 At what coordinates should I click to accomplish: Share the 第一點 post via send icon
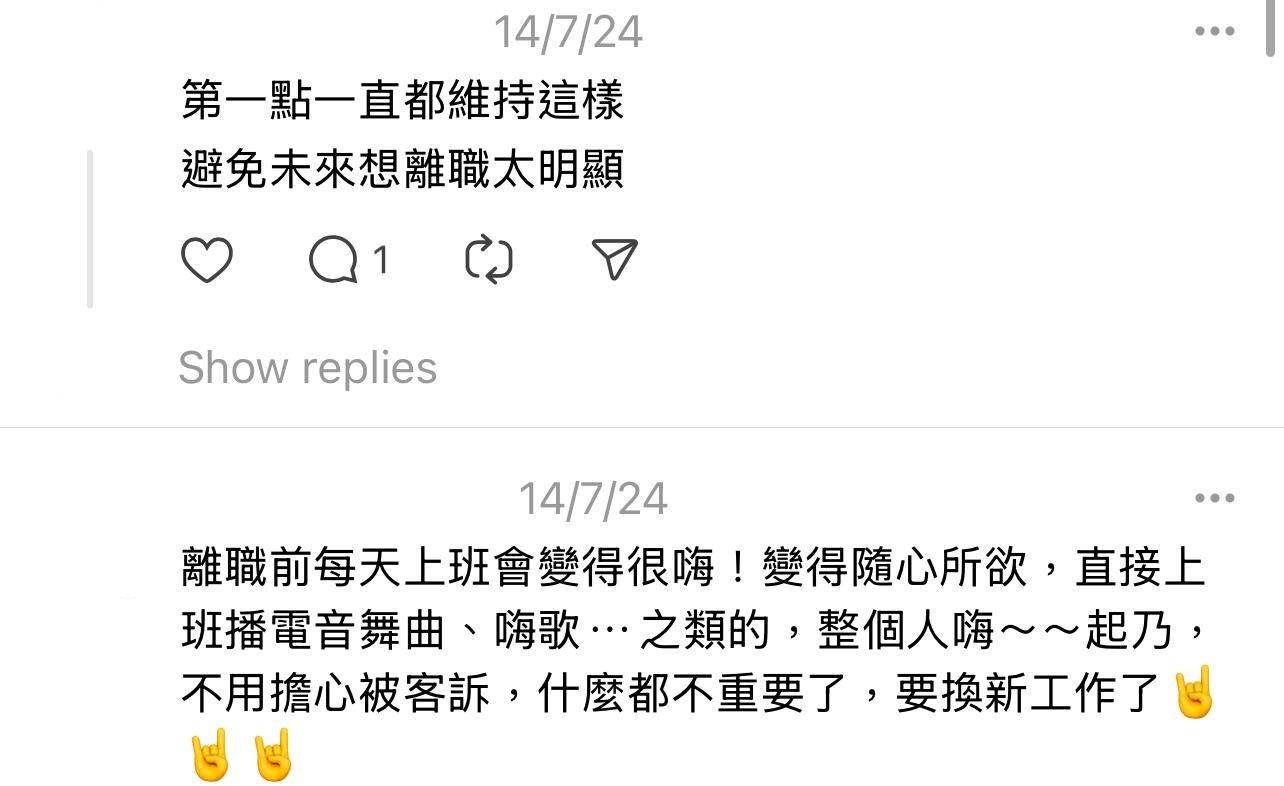pos(614,259)
